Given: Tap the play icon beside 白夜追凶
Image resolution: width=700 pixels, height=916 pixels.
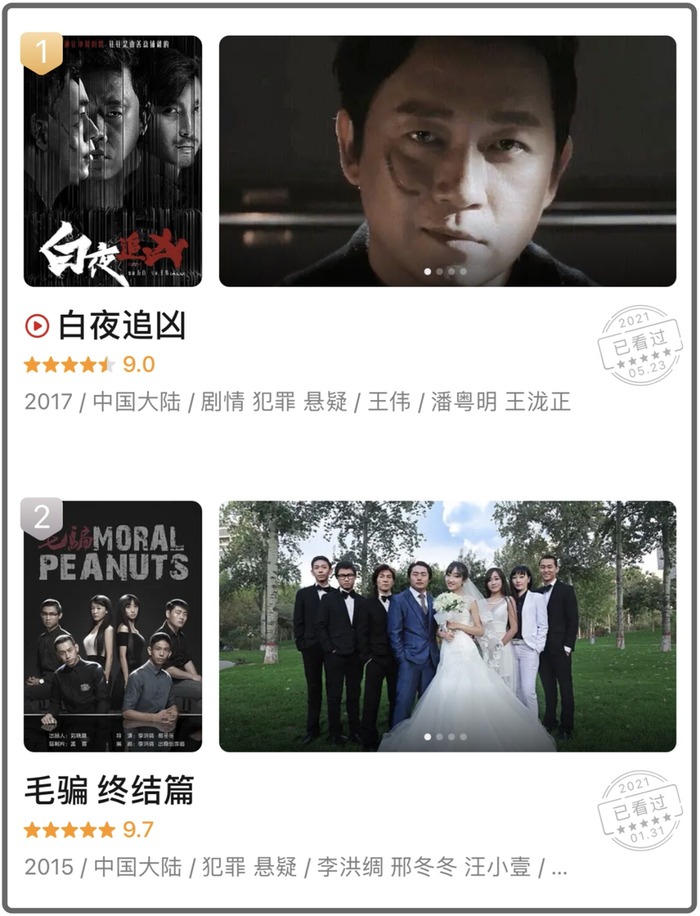Looking at the screenshot, I should point(36,325).
